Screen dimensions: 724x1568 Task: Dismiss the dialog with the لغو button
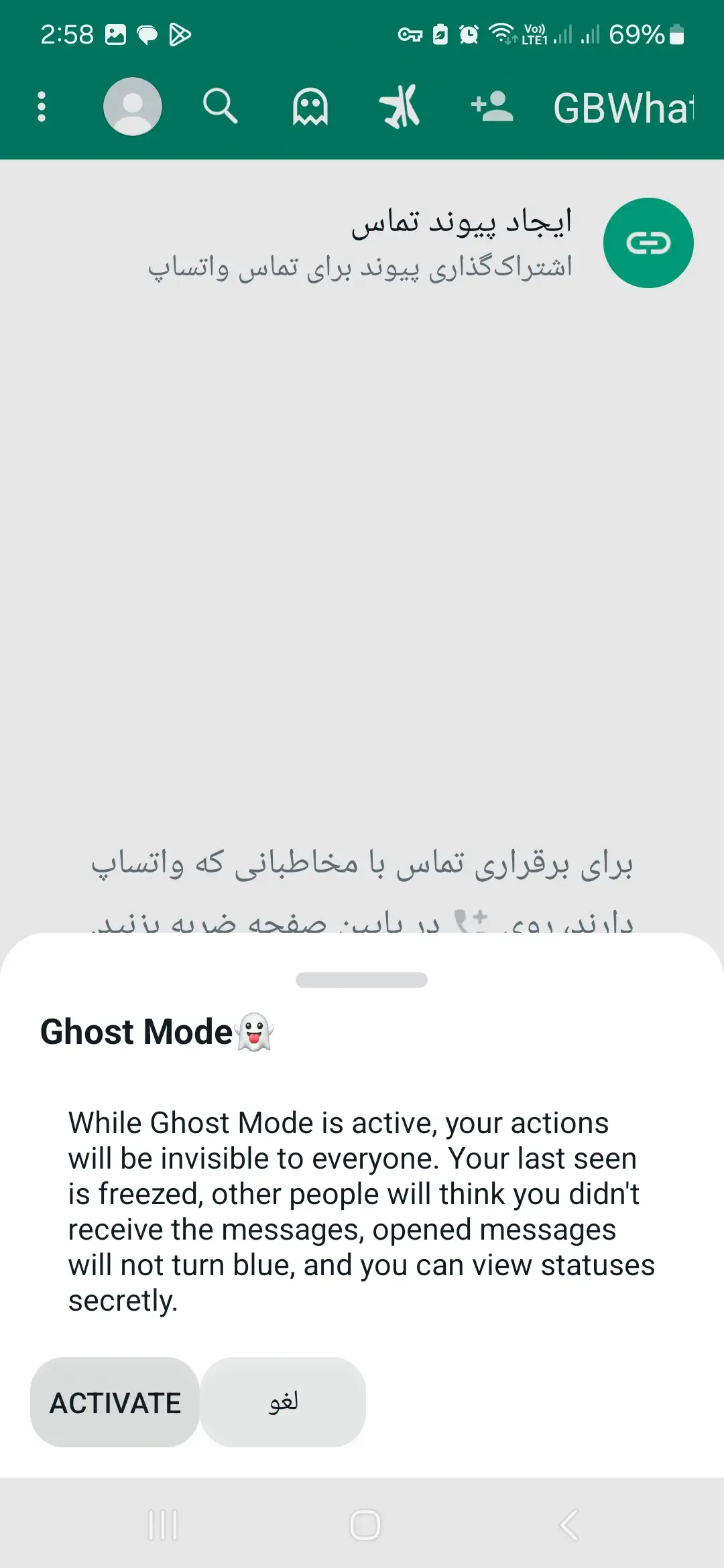pos(283,1402)
